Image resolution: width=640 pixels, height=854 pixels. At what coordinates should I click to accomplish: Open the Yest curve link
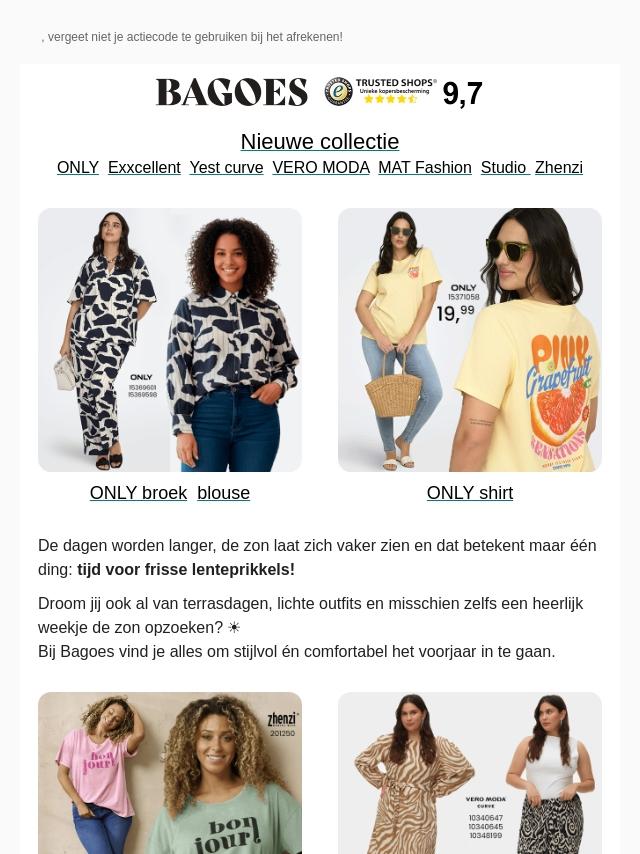coord(227,167)
